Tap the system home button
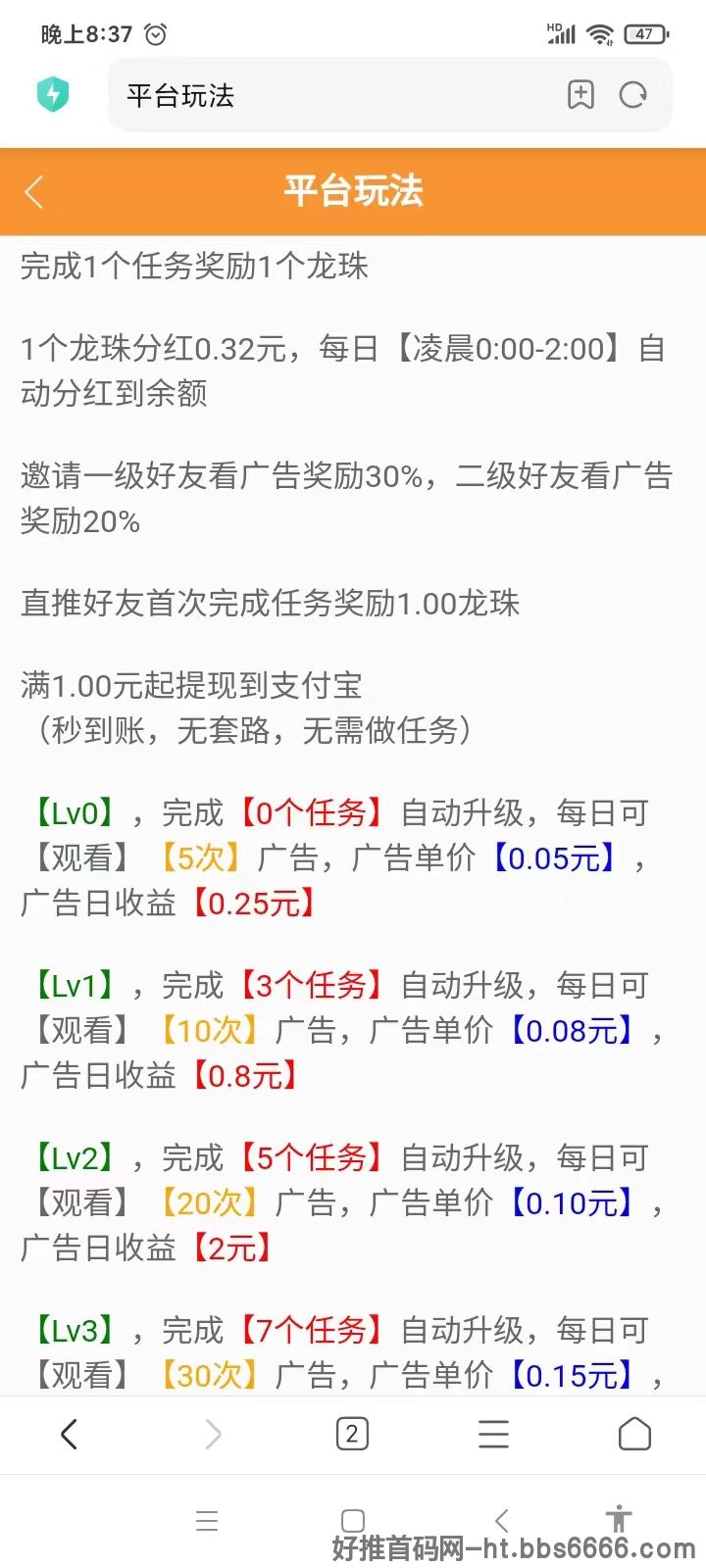706x1568 pixels. tap(353, 1521)
